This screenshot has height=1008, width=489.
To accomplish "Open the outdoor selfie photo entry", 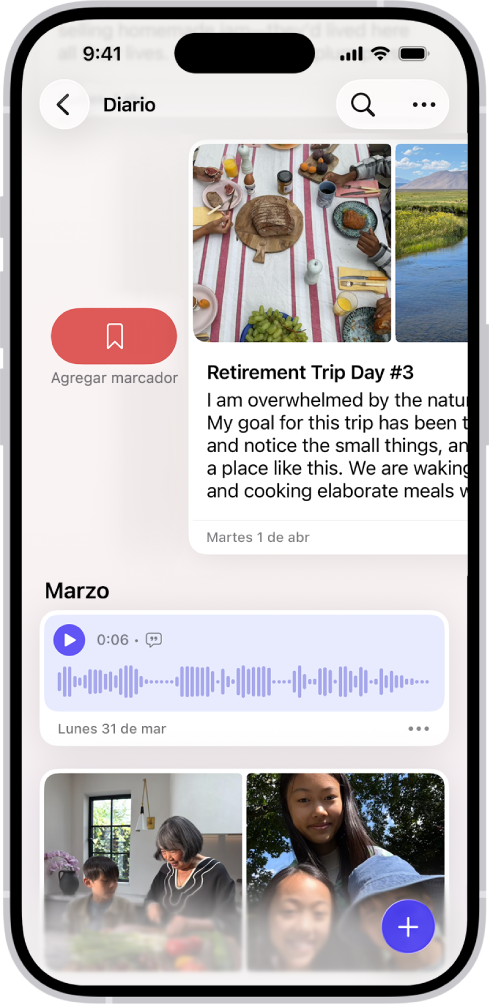I will point(346,871).
